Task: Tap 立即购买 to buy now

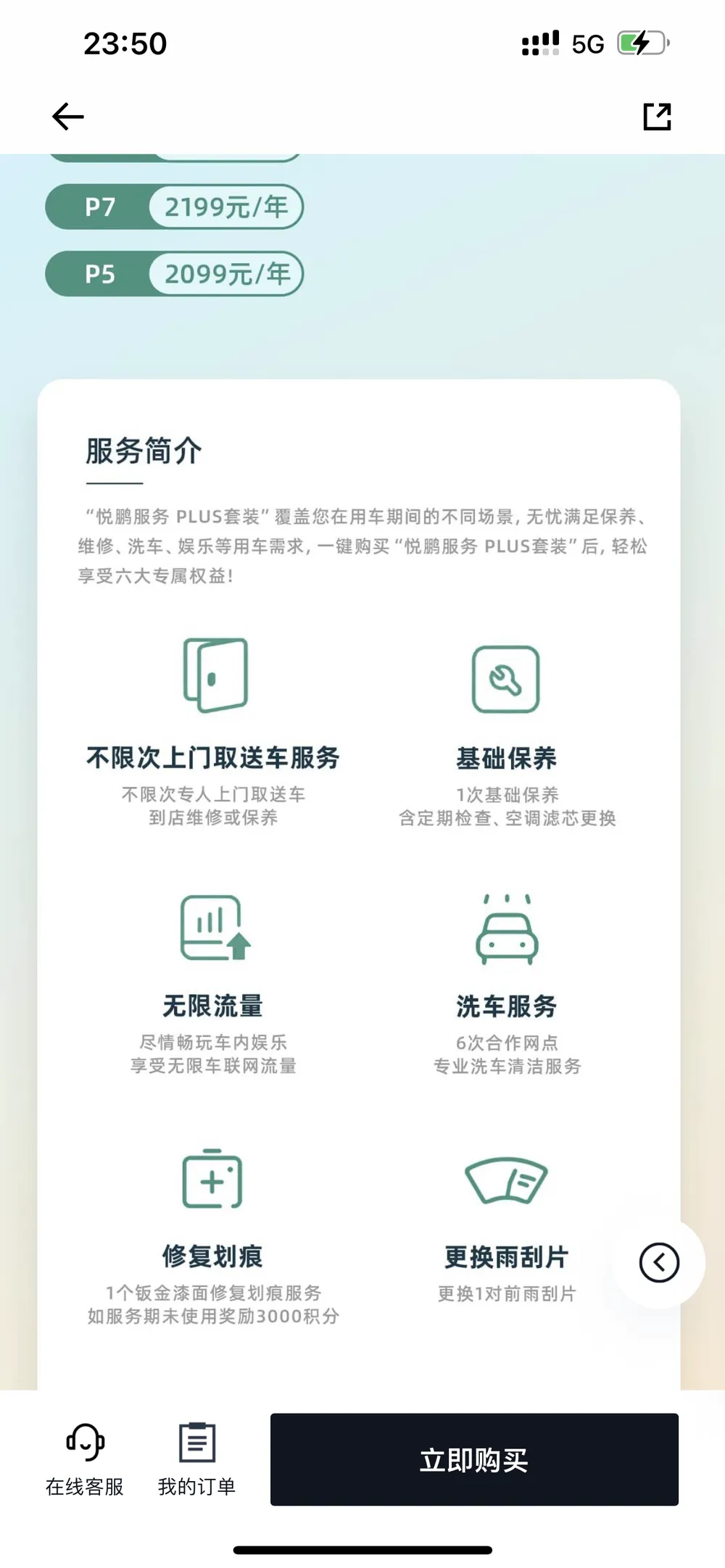Action: 474,1459
